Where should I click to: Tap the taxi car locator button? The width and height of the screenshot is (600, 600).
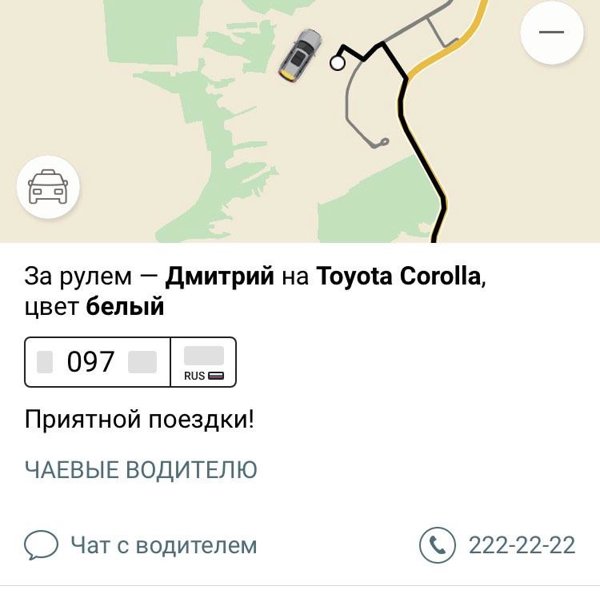pos(48,187)
